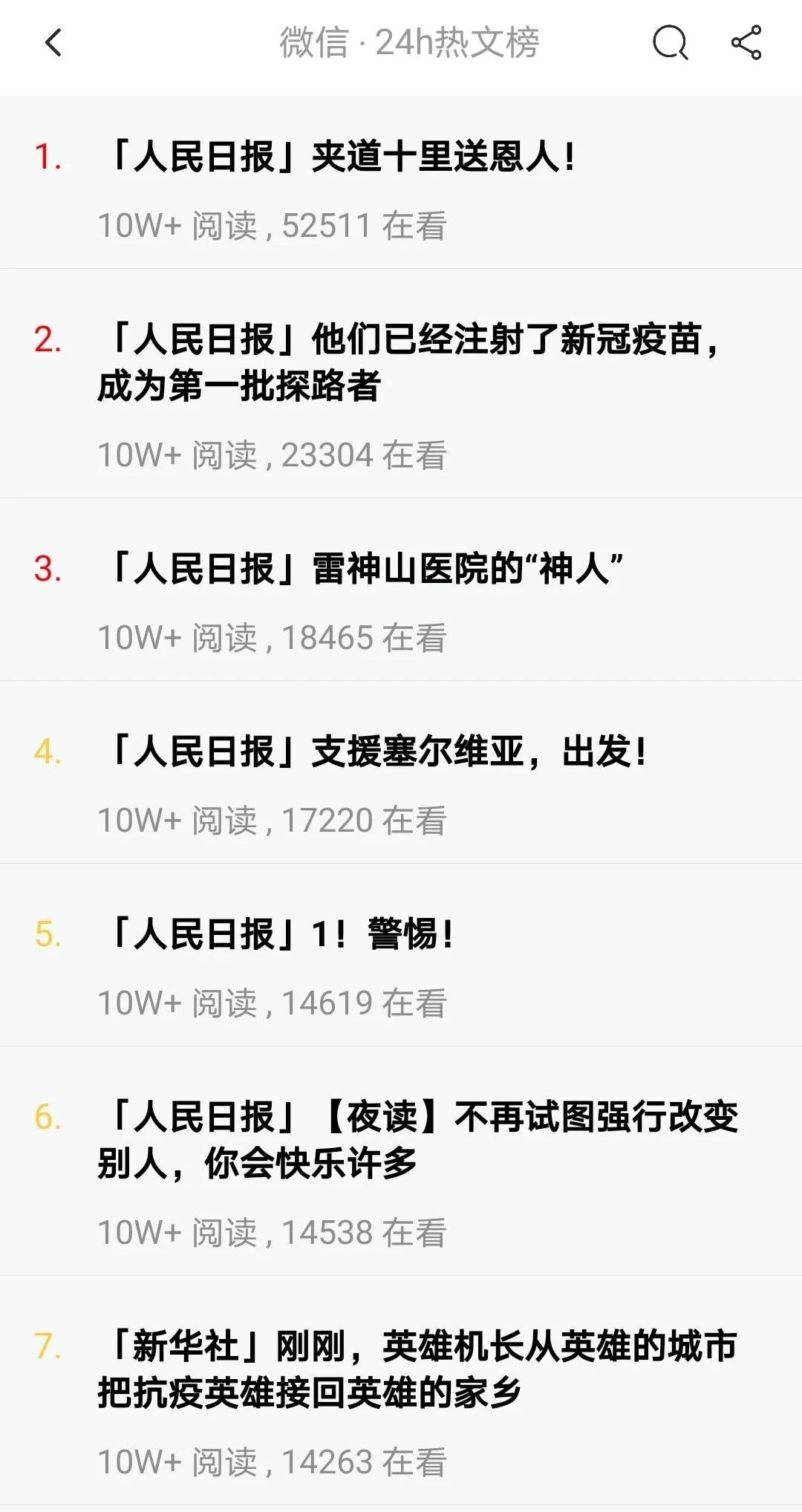Screen dimensions: 802x1512
Task: Open article 支援塞尔维亚,出发
Action: tap(401, 772)
